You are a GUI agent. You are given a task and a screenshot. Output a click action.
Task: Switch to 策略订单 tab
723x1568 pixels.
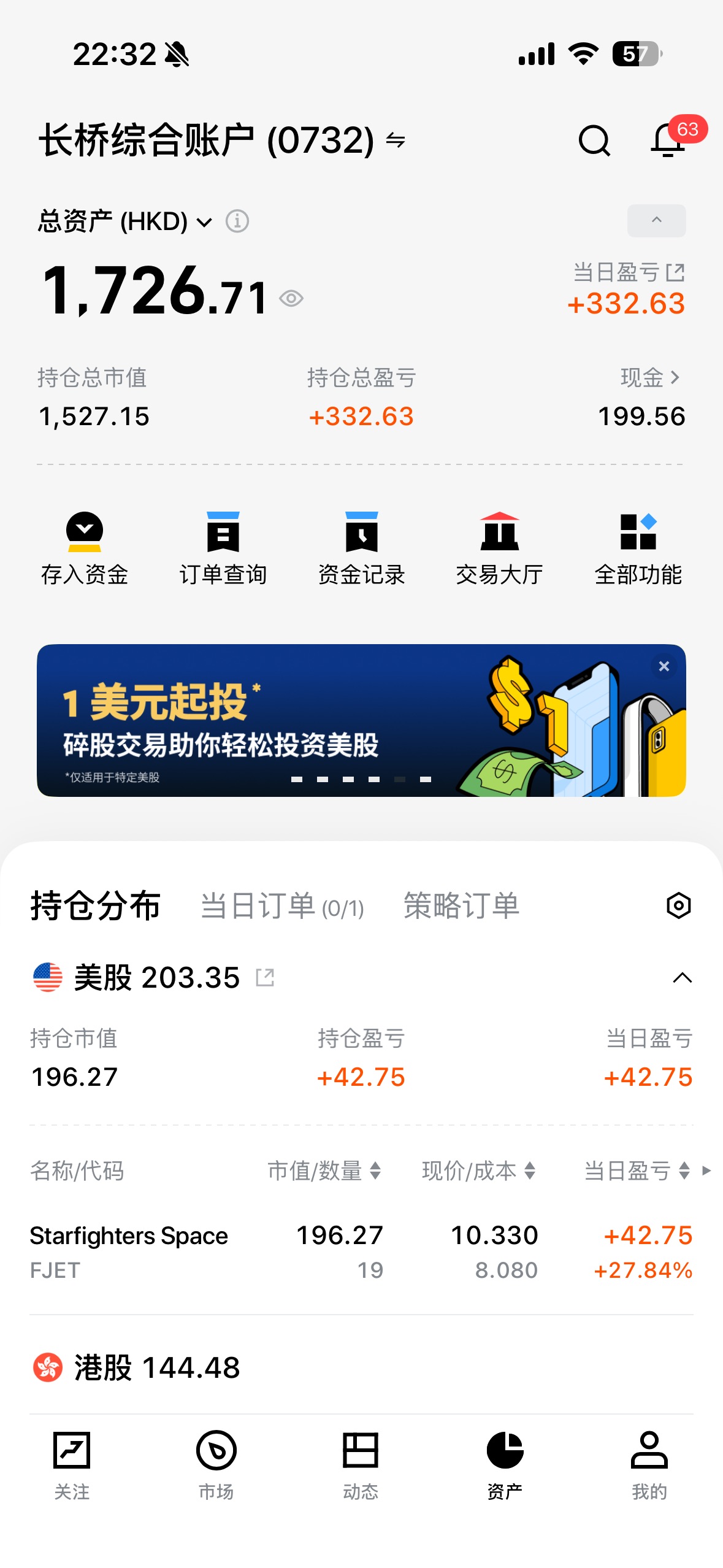coord(461,906)
